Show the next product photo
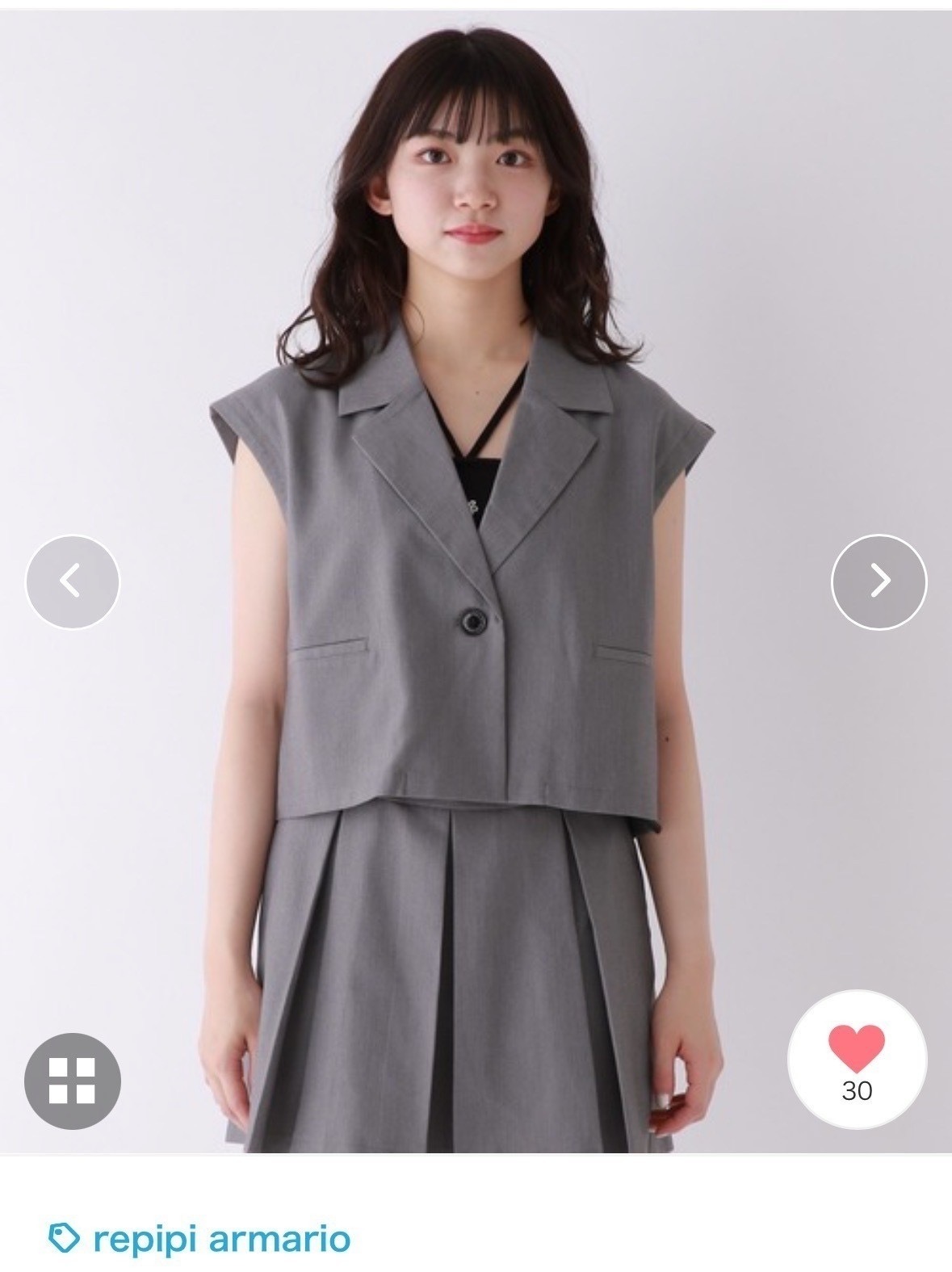The image size is (952, 1272). (x=879, y=581)
